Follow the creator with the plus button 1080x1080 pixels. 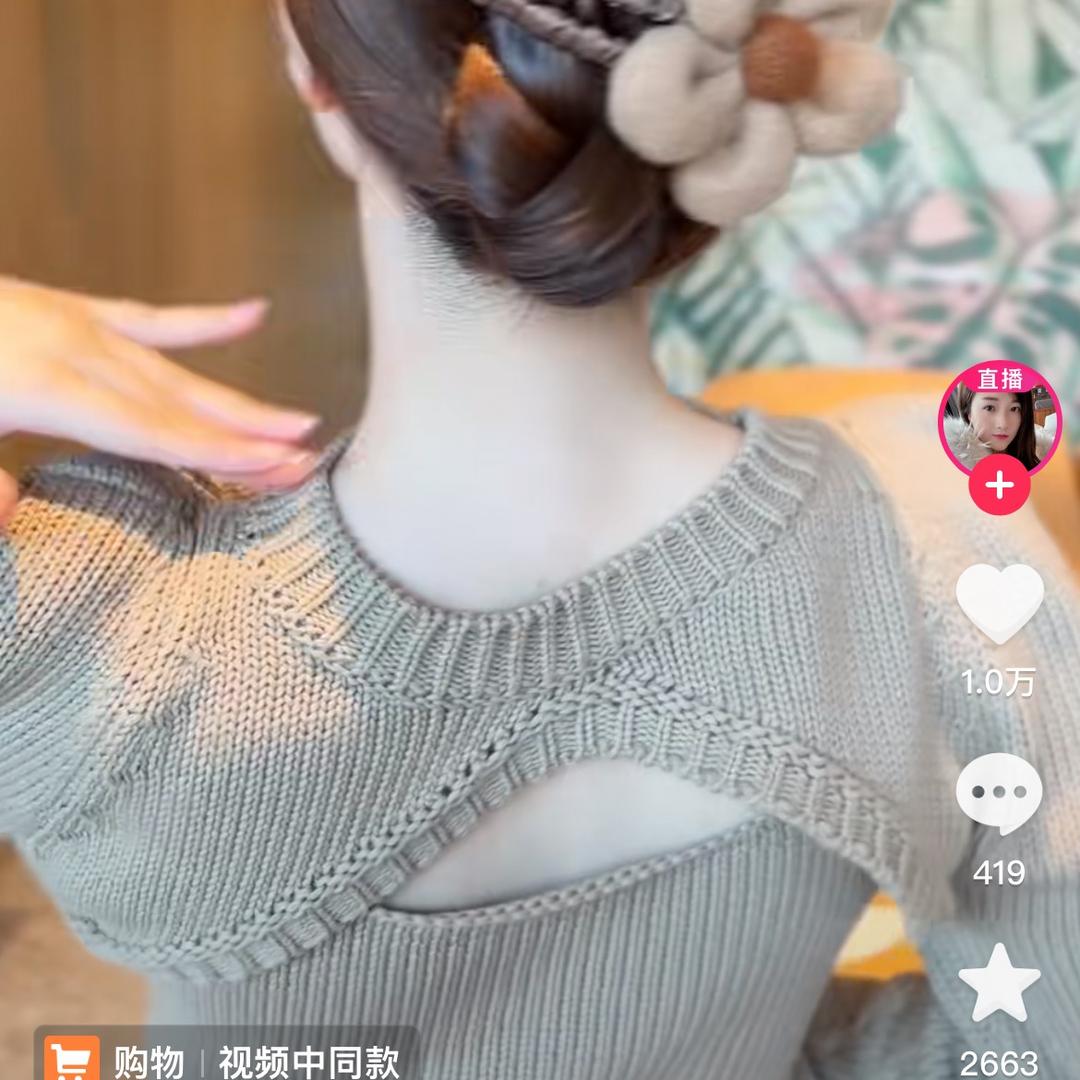(x=999, y=487)
